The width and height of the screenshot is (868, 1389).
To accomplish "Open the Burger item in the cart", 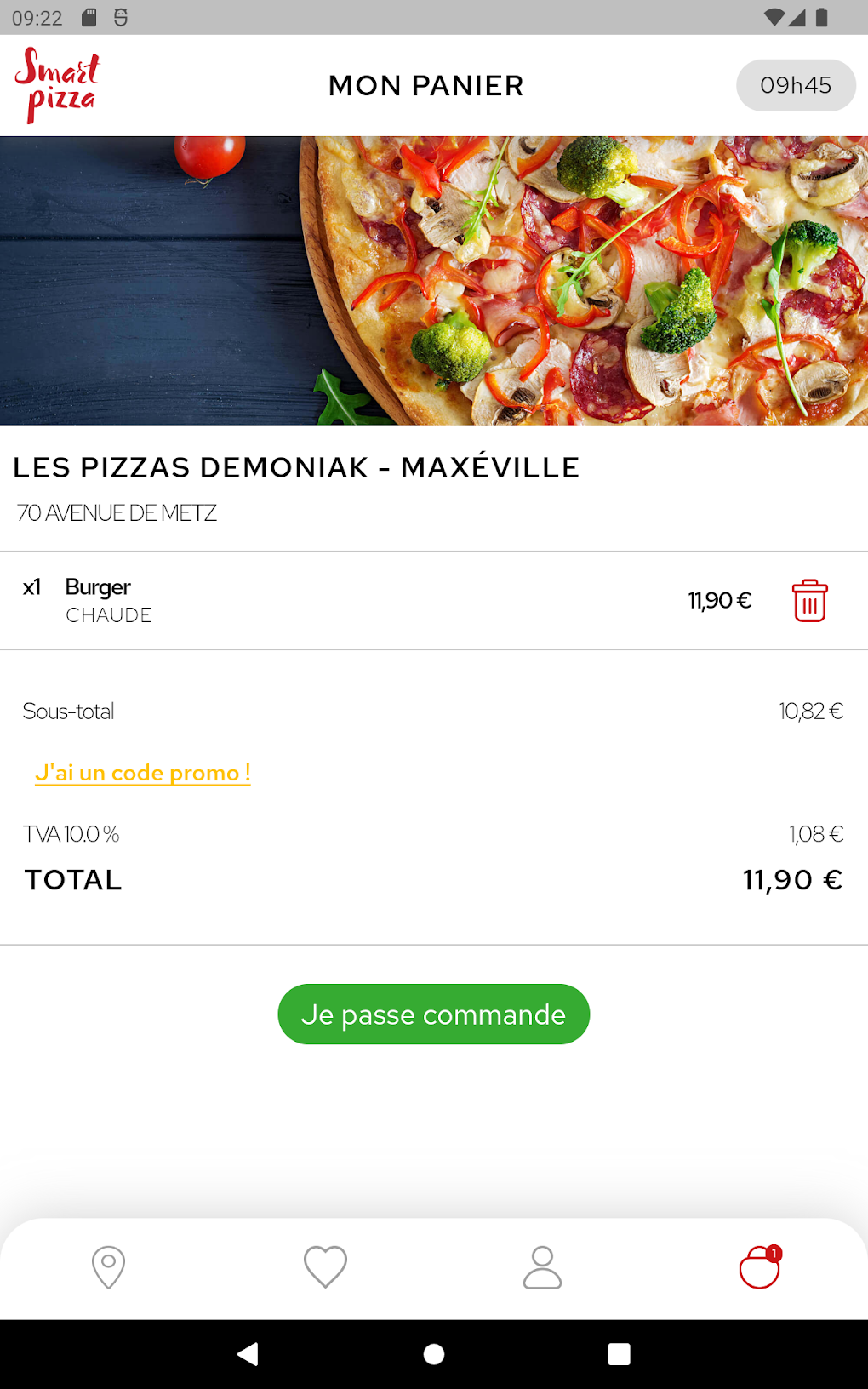I will 98,600.
